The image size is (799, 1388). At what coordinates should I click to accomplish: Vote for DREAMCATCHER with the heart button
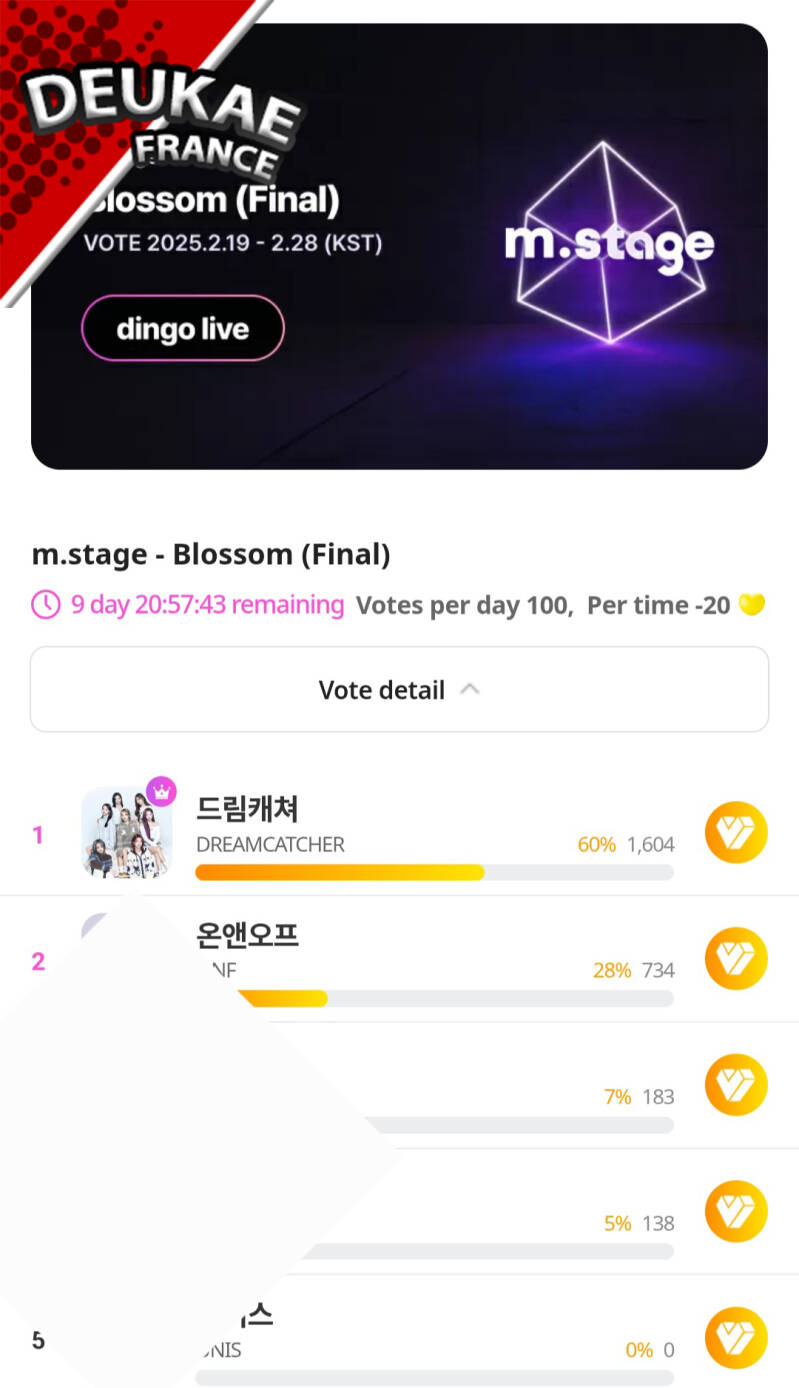tap(736, 832)
